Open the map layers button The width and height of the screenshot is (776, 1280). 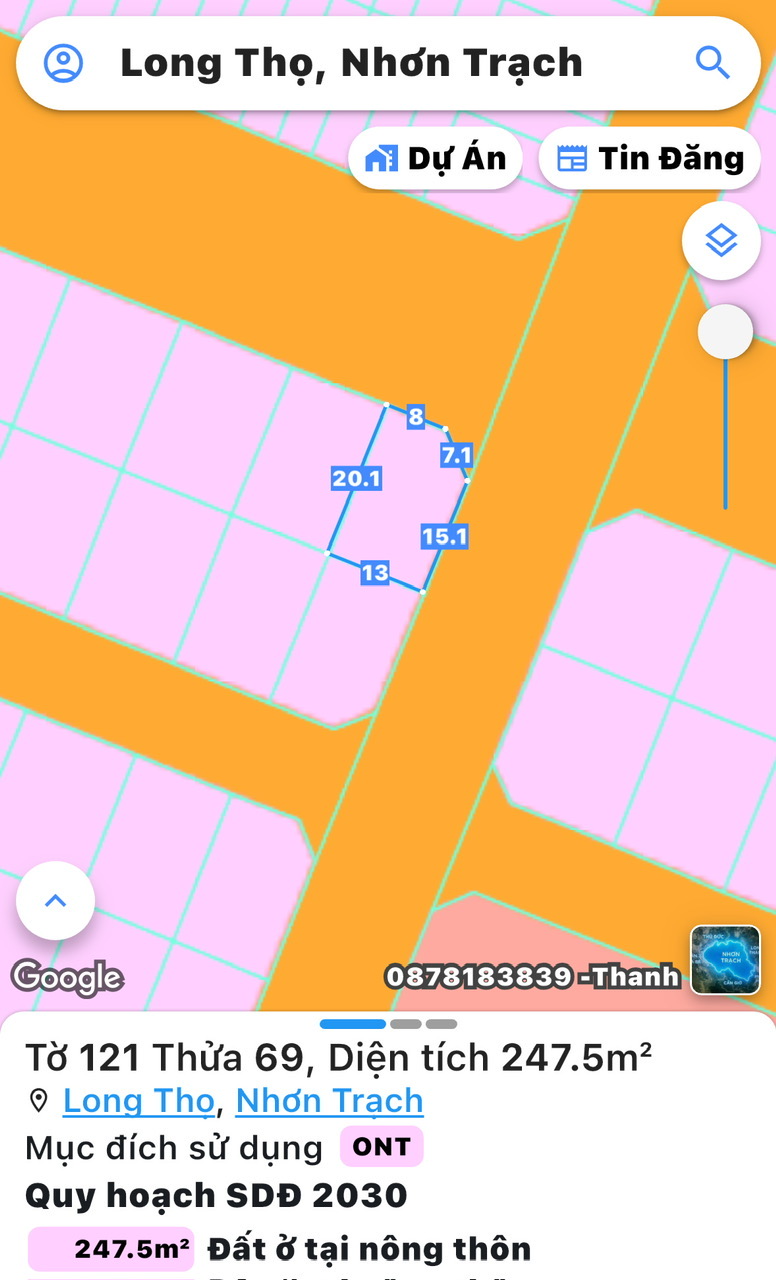[x=721, y=241]
